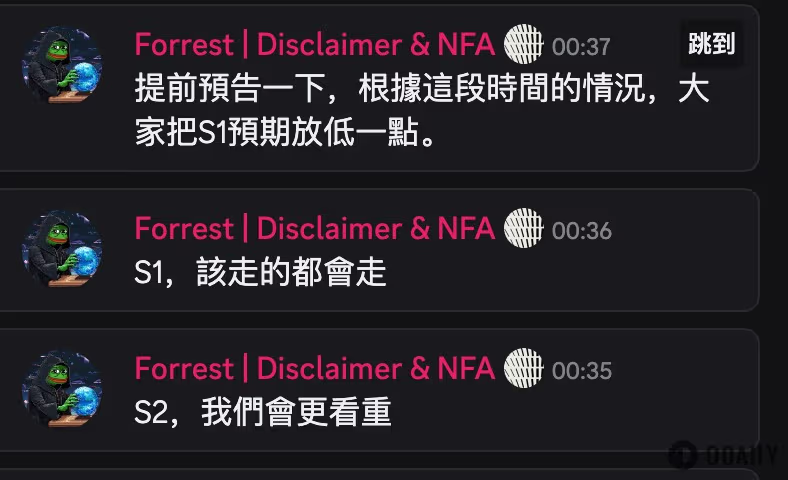Tap Forrest's username on the 00:36 message

(314, 229)
